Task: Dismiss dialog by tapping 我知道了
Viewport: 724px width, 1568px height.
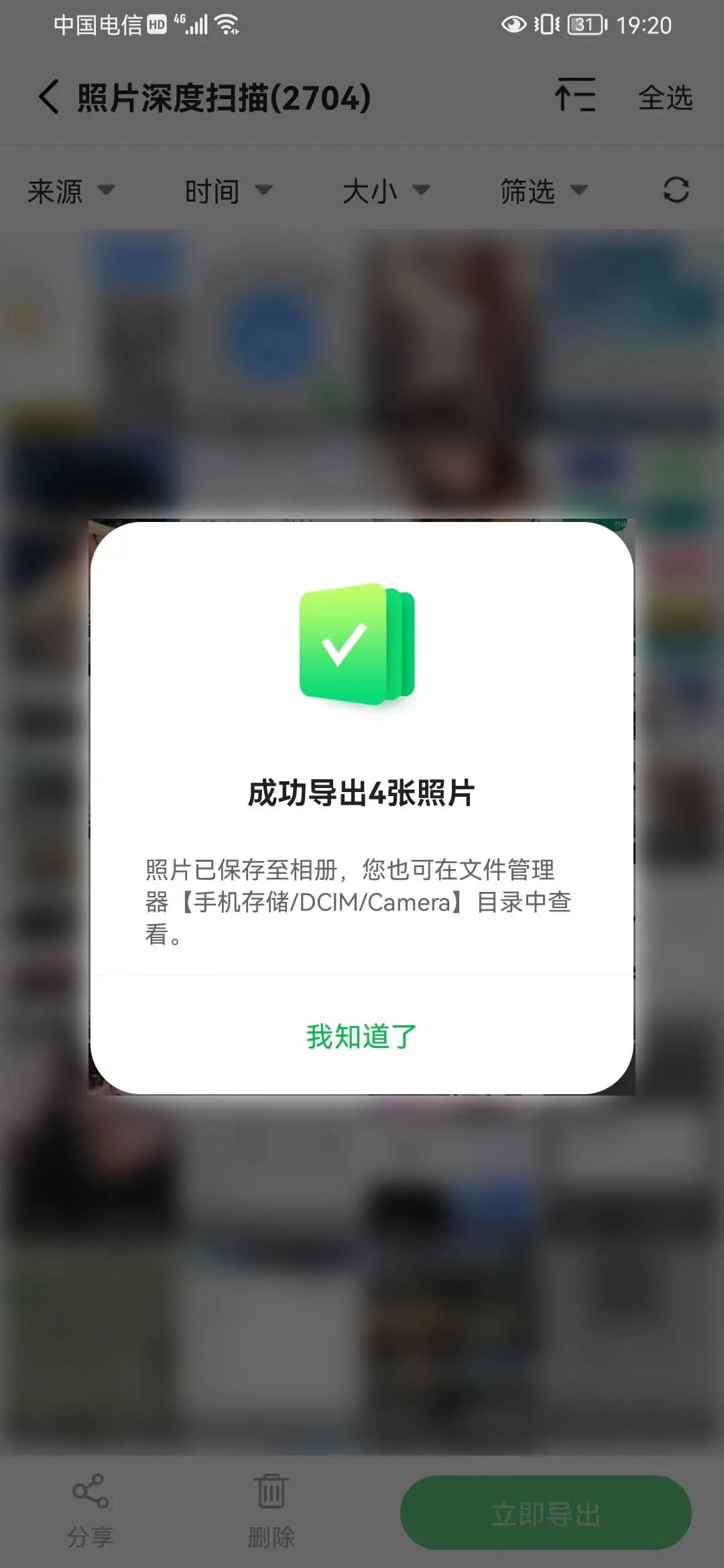Action: click(x=360, y=1035)
